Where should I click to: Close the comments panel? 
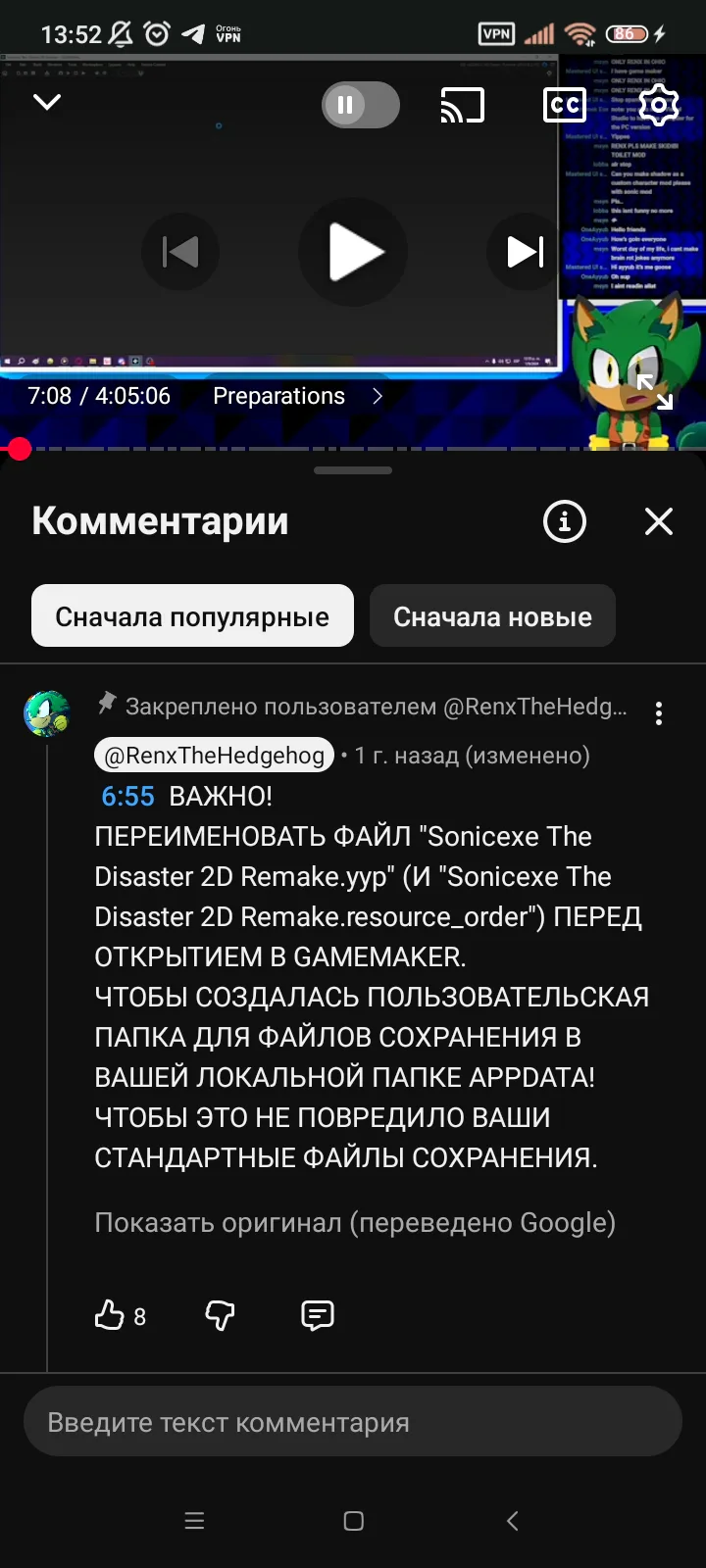tap(659, 521)
